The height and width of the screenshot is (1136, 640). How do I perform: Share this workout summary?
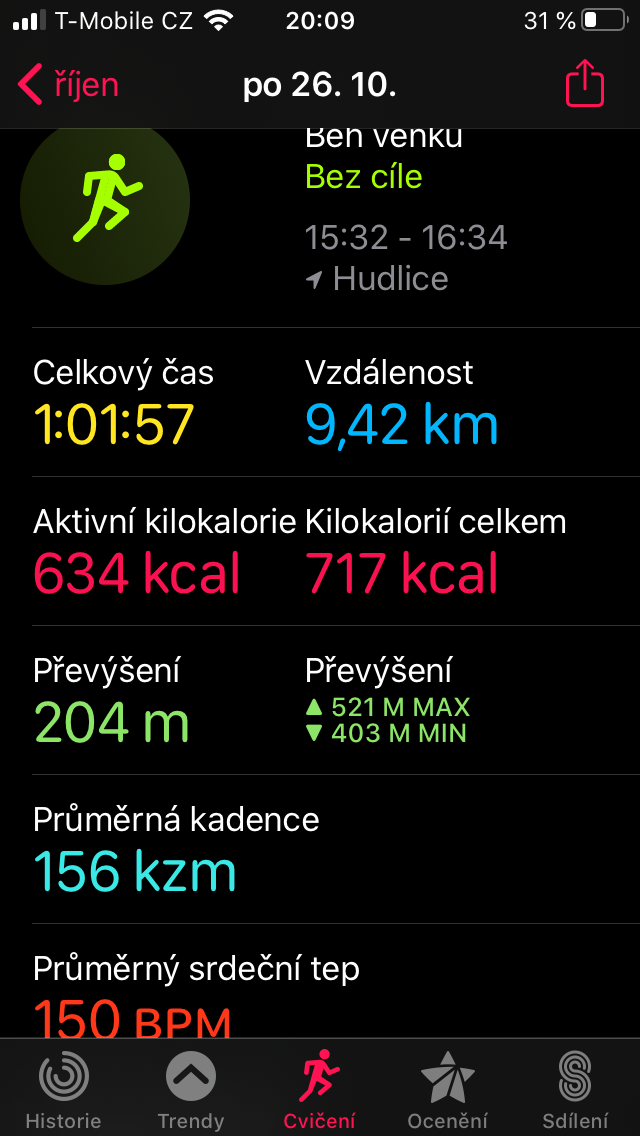584,83
